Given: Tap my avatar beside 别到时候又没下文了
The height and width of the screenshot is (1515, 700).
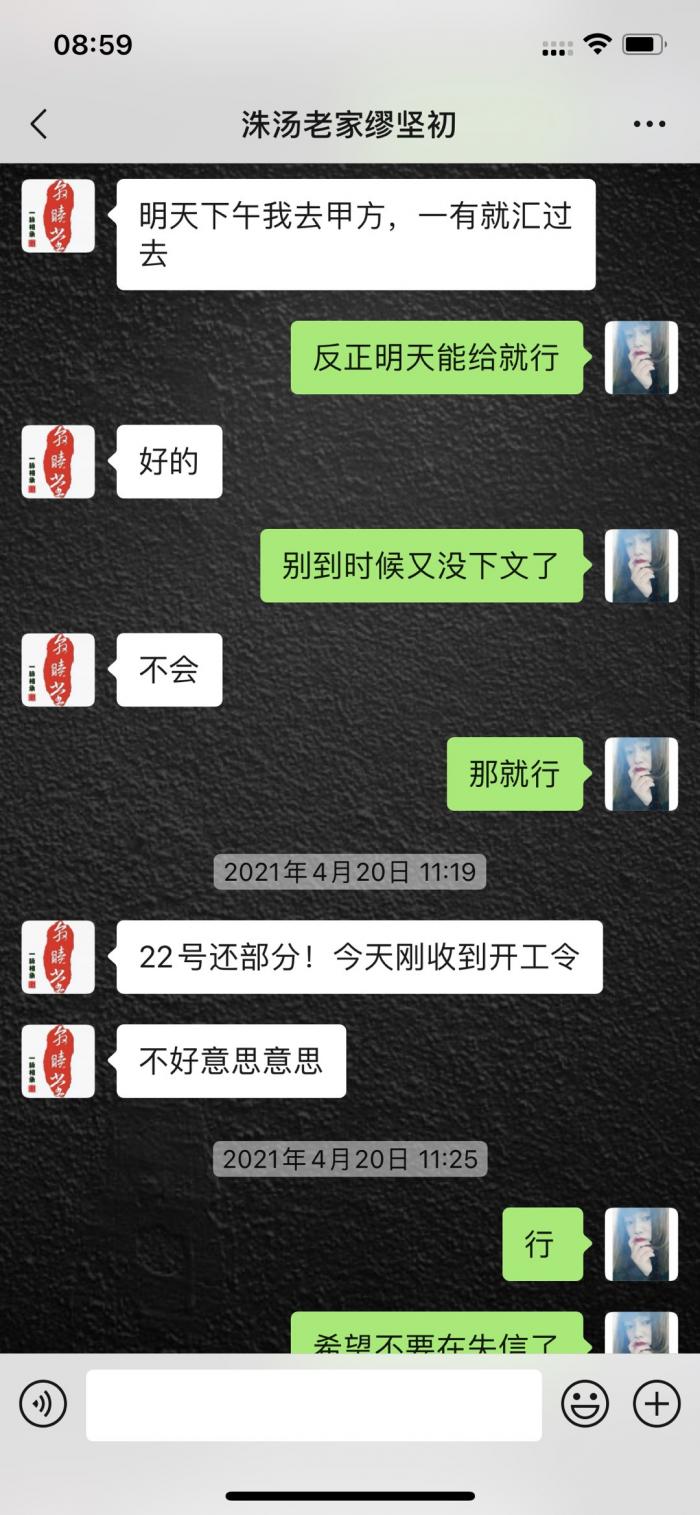Looking at the screenshot, I should point(641,565).
